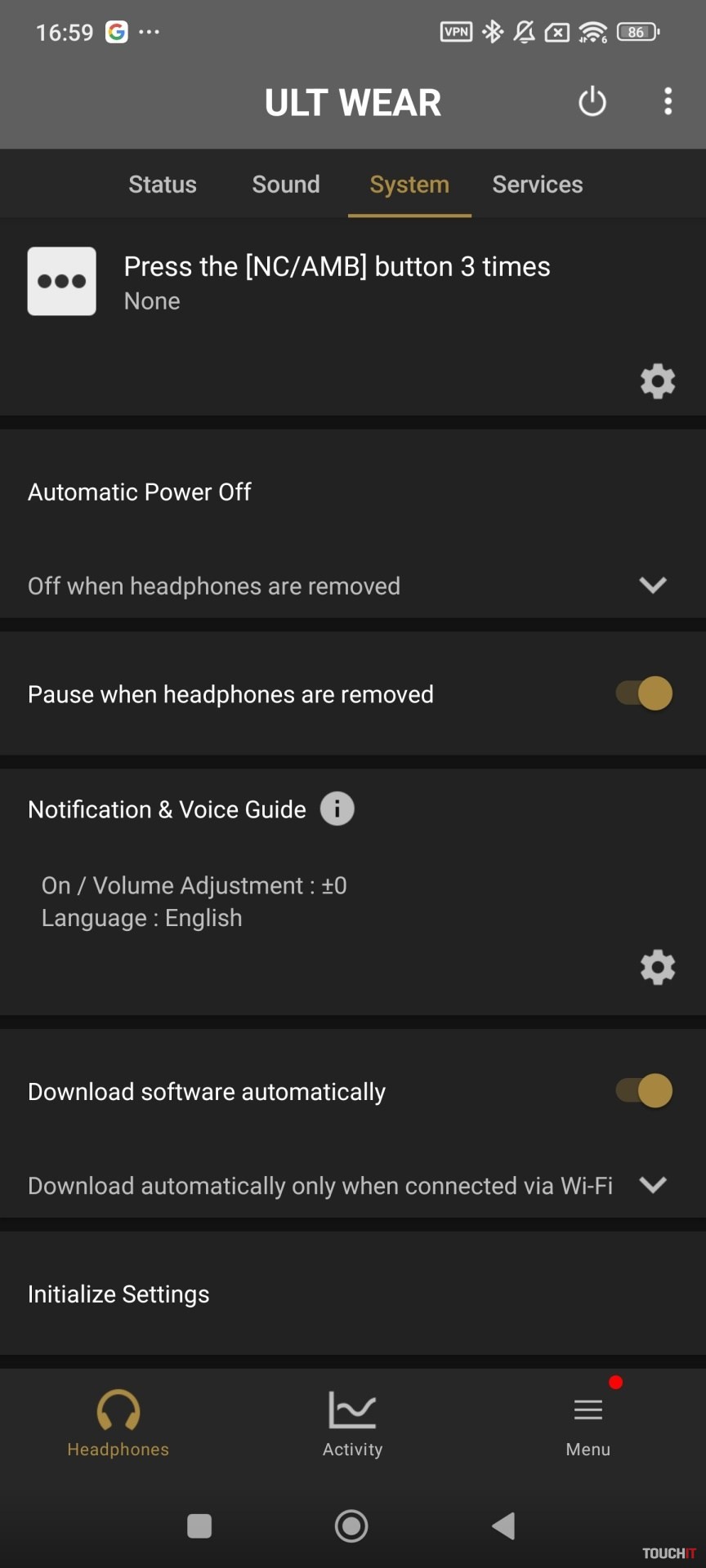The image size is (706, 1568).
Task: Open the Menu bottom tab
Action: coord(588,1424)
